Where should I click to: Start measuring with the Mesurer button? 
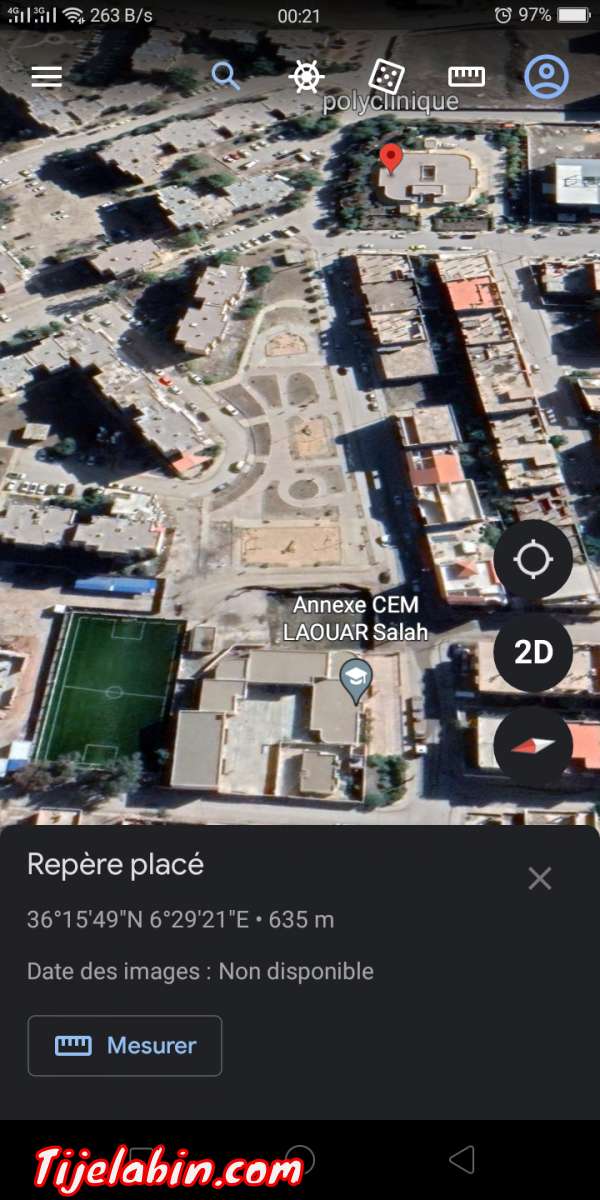tap(125, 1046)
